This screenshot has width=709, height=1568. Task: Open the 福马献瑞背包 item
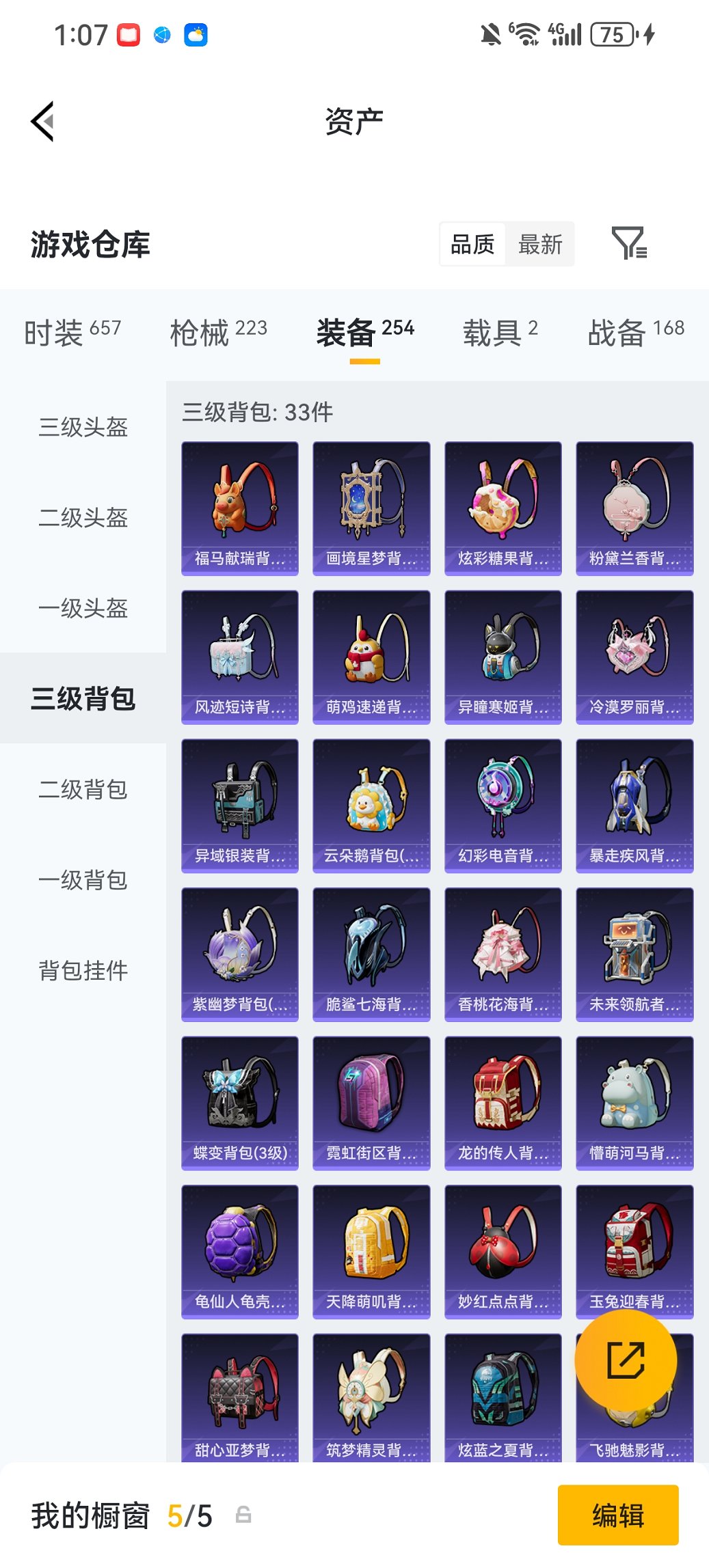239,506
